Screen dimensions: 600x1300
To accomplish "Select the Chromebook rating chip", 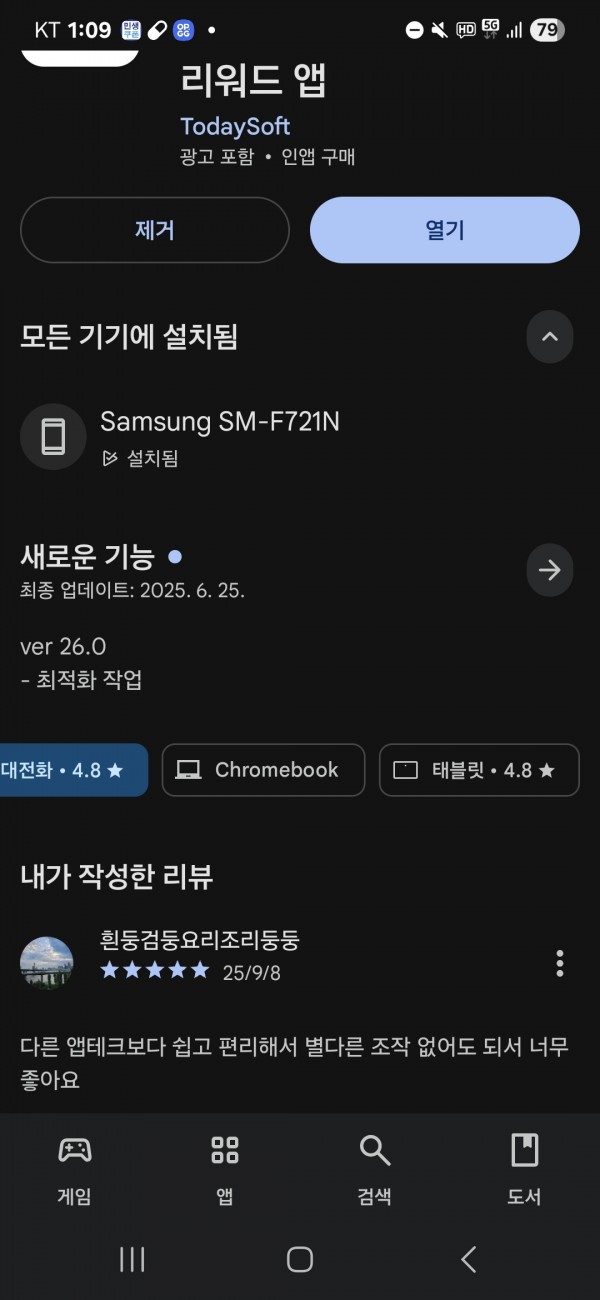I will 263,770.
